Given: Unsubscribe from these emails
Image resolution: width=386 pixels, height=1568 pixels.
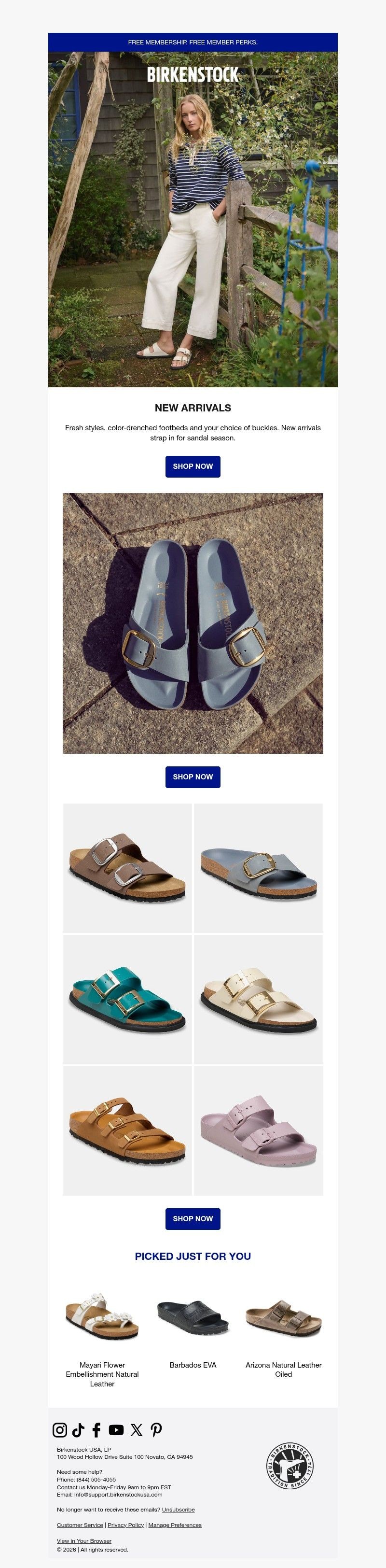Looking at the screenshot, I should pos(178,1510).
